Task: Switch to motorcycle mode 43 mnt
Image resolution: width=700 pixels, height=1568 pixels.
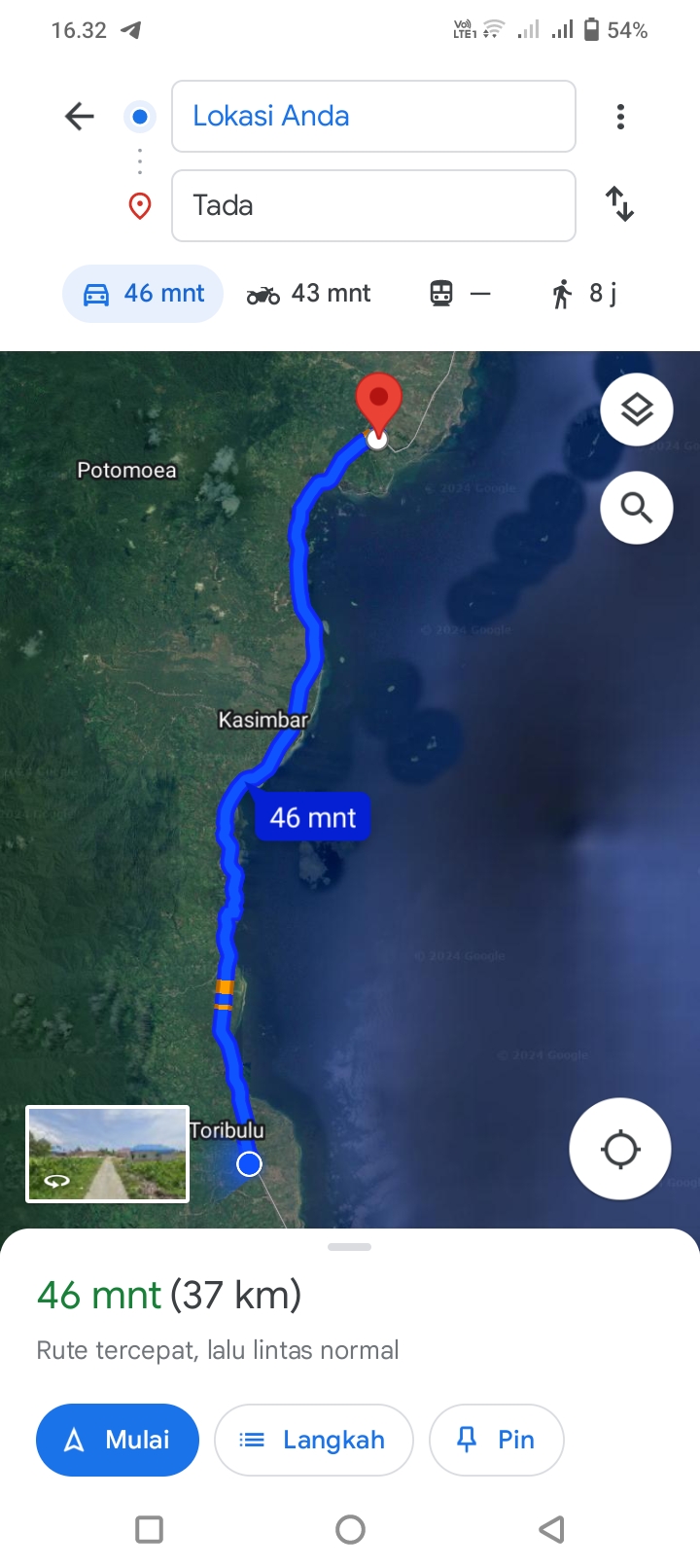Action: tap(309, 293)
